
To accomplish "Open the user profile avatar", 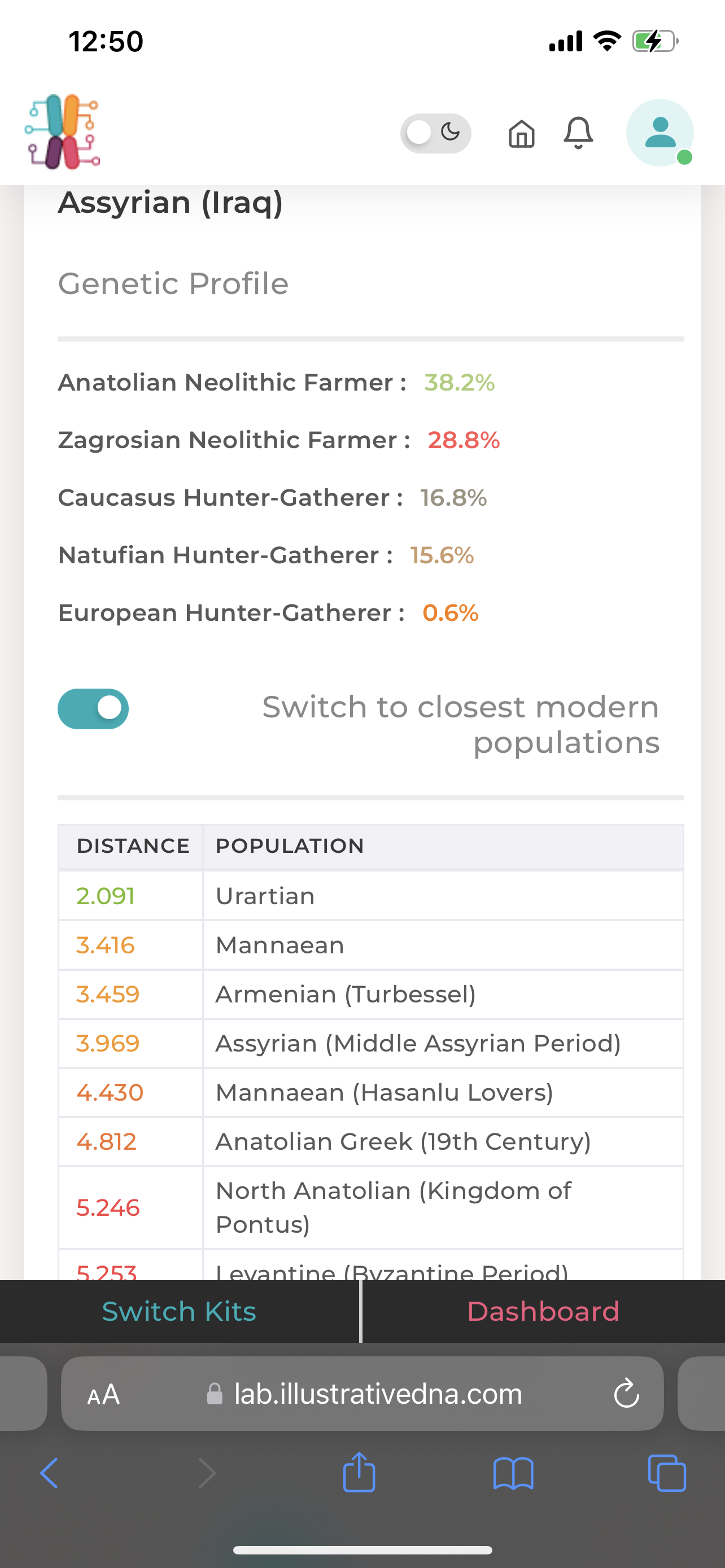I will 660,133.
